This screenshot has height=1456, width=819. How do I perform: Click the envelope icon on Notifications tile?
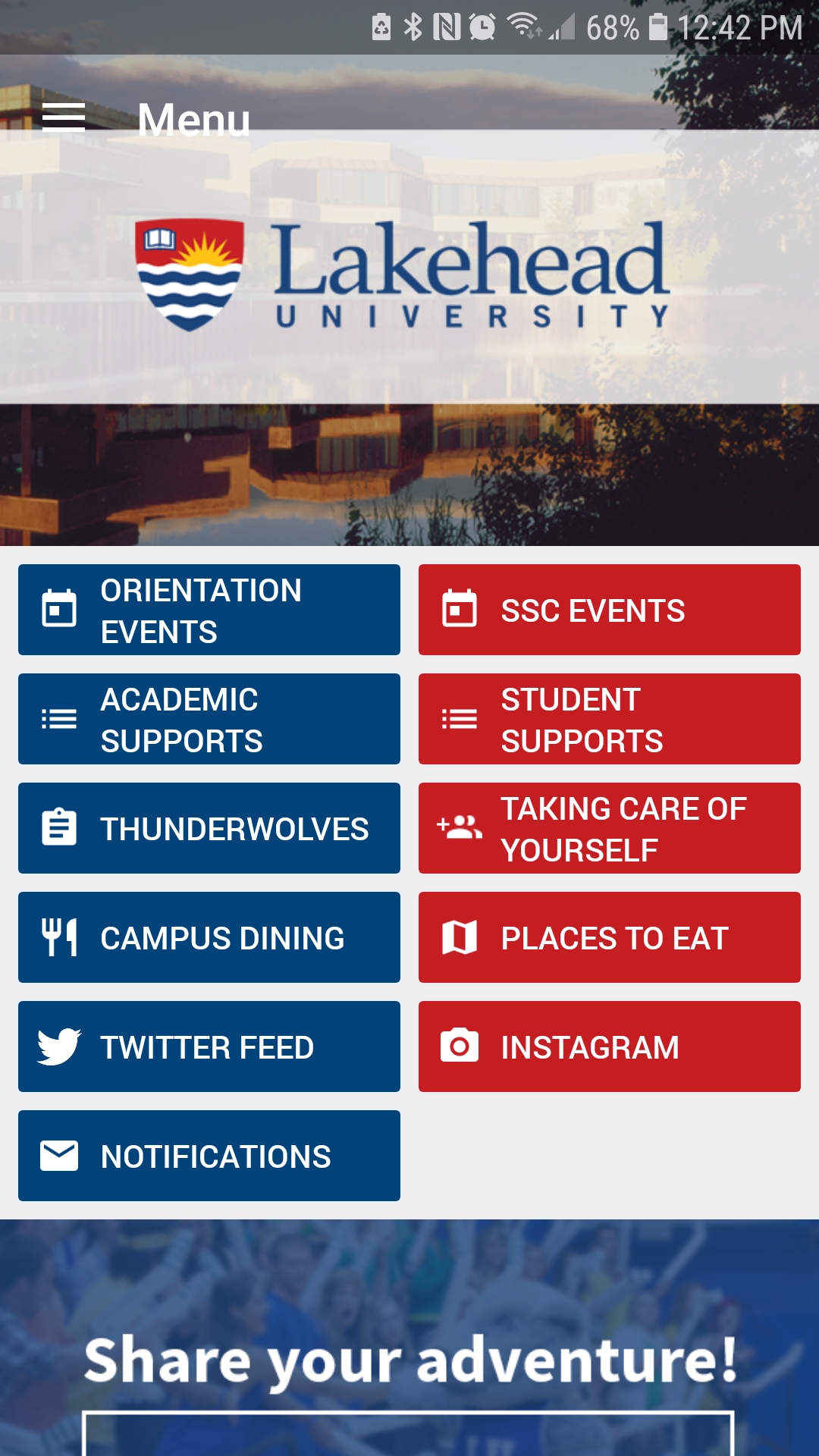pyautogui.click(x=59, y=1156)
